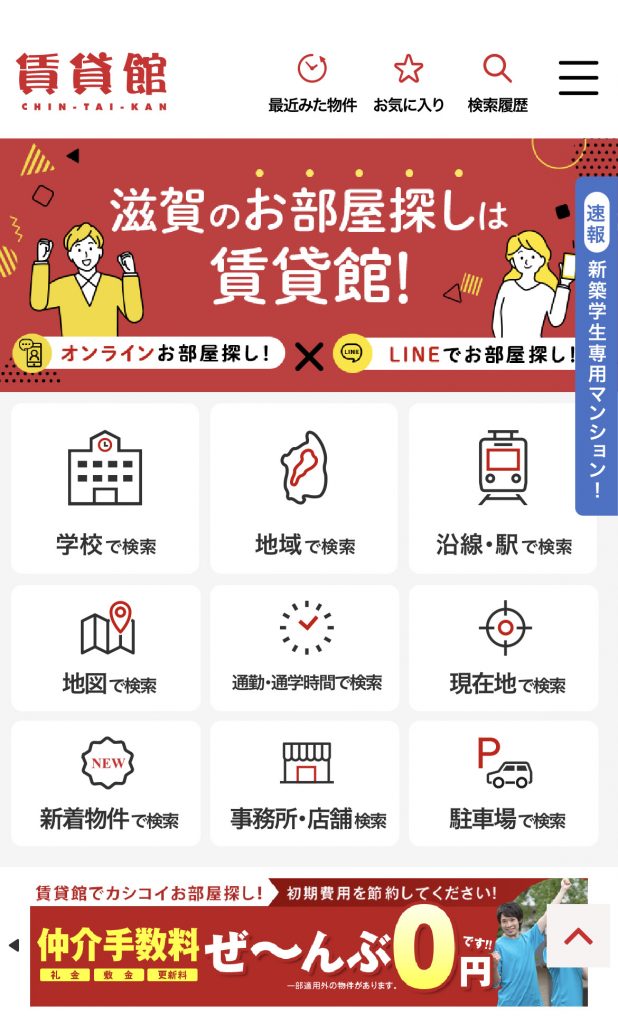Tap the 賃貸館 logo to go home
Viewport: 618px width, 1024px height.
tap(91, 81)
